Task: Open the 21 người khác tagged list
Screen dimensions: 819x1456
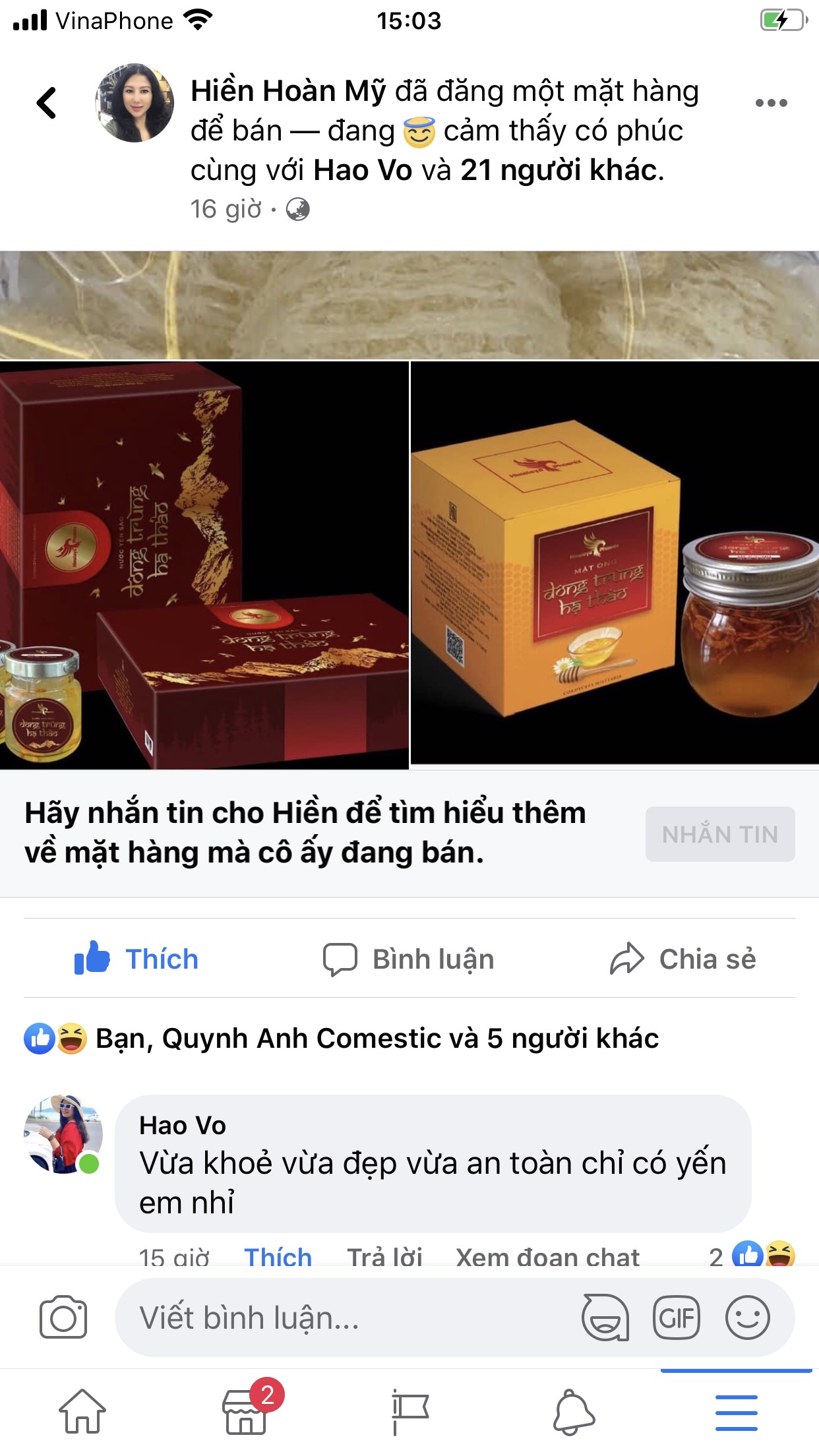Action: [x=561, y=170]
